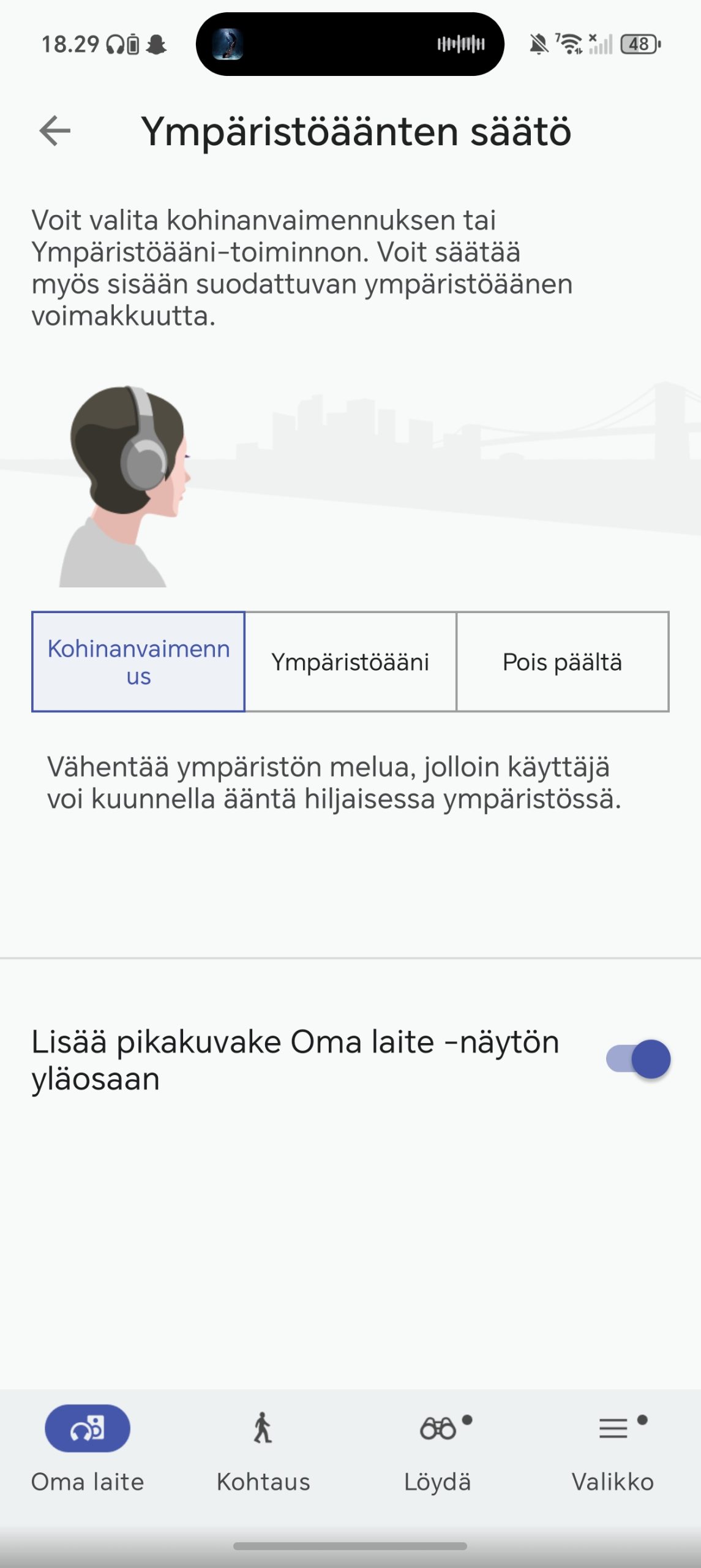The image size is (701, 1568).
Task: Choose the Pois päältä option
Action: coord(562,661)
